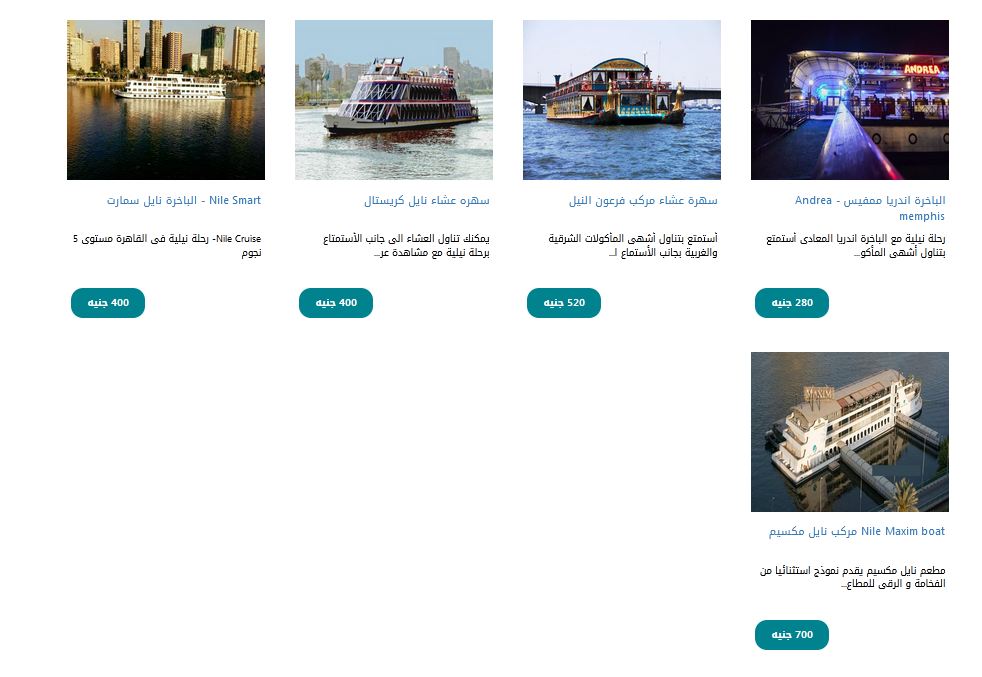Screen dimensions: 982x677
Task: Select the 400 جنيه button under Nile Smart
Action: point(108,303)
